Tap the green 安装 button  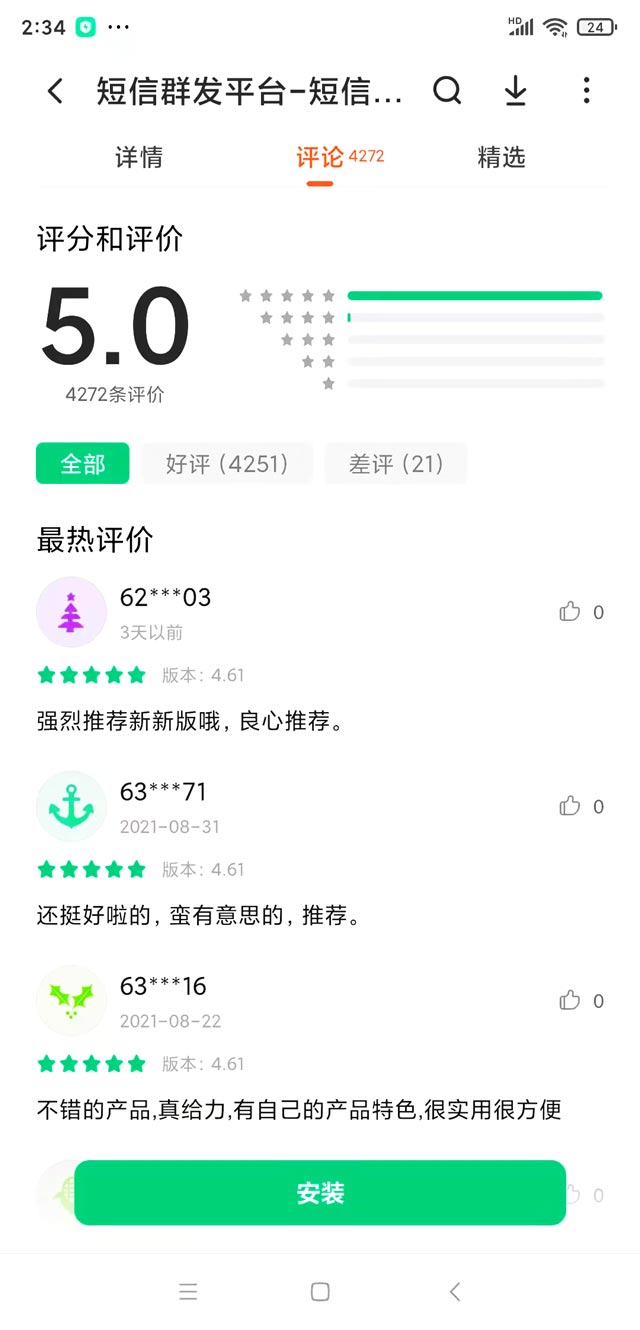point(320,1193)
